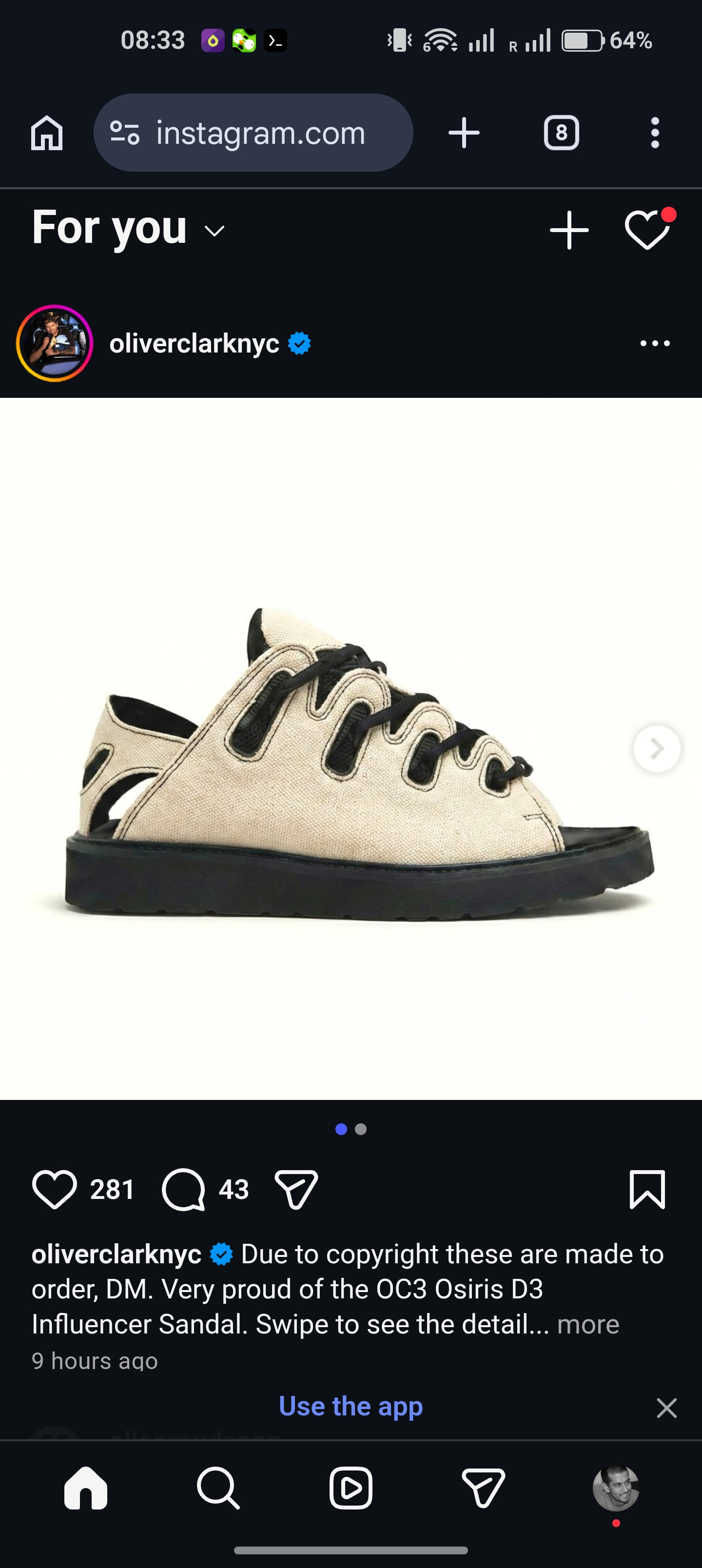Share the sandal post
The image size is (702, 1568).
(x=296, y=1189)
